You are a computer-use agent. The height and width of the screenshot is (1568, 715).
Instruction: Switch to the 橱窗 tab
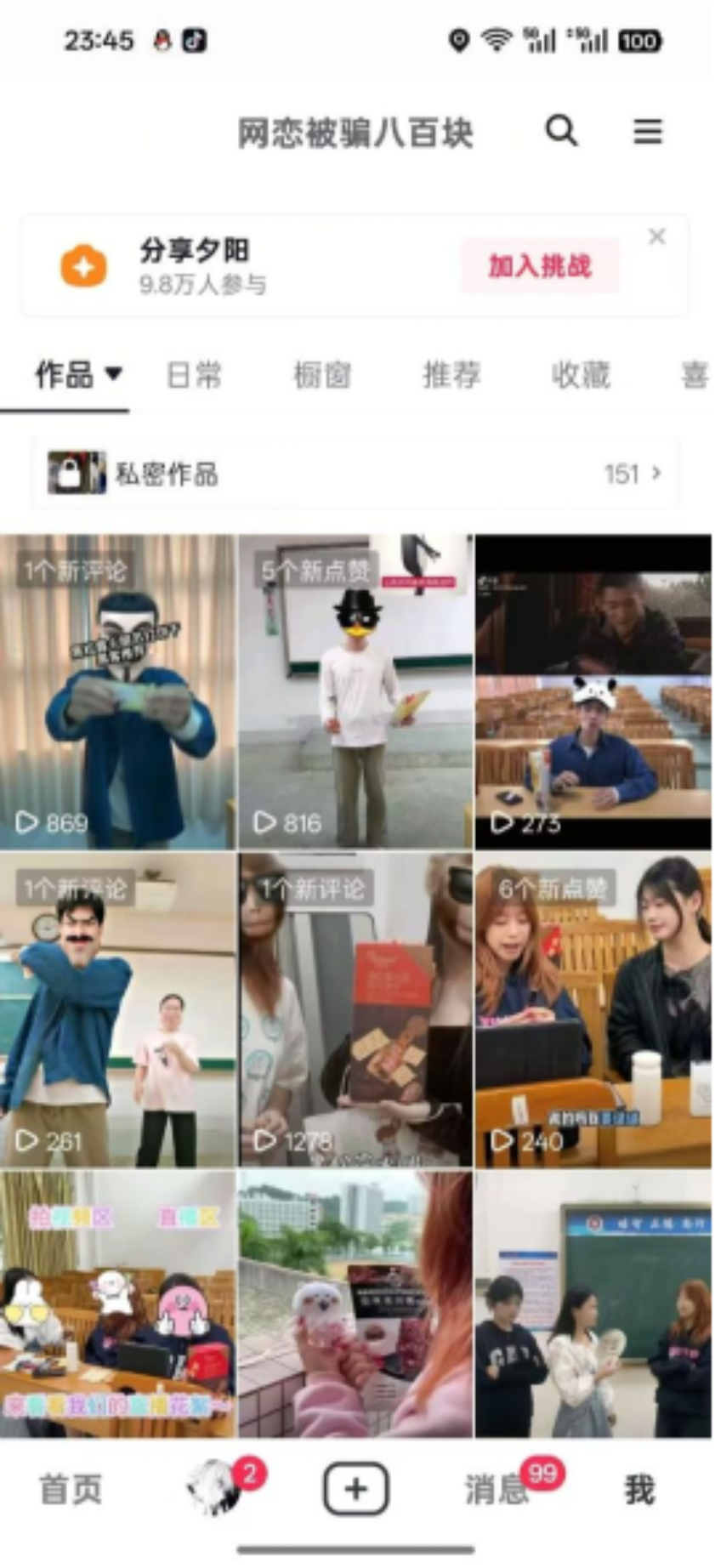pos(322,375)
